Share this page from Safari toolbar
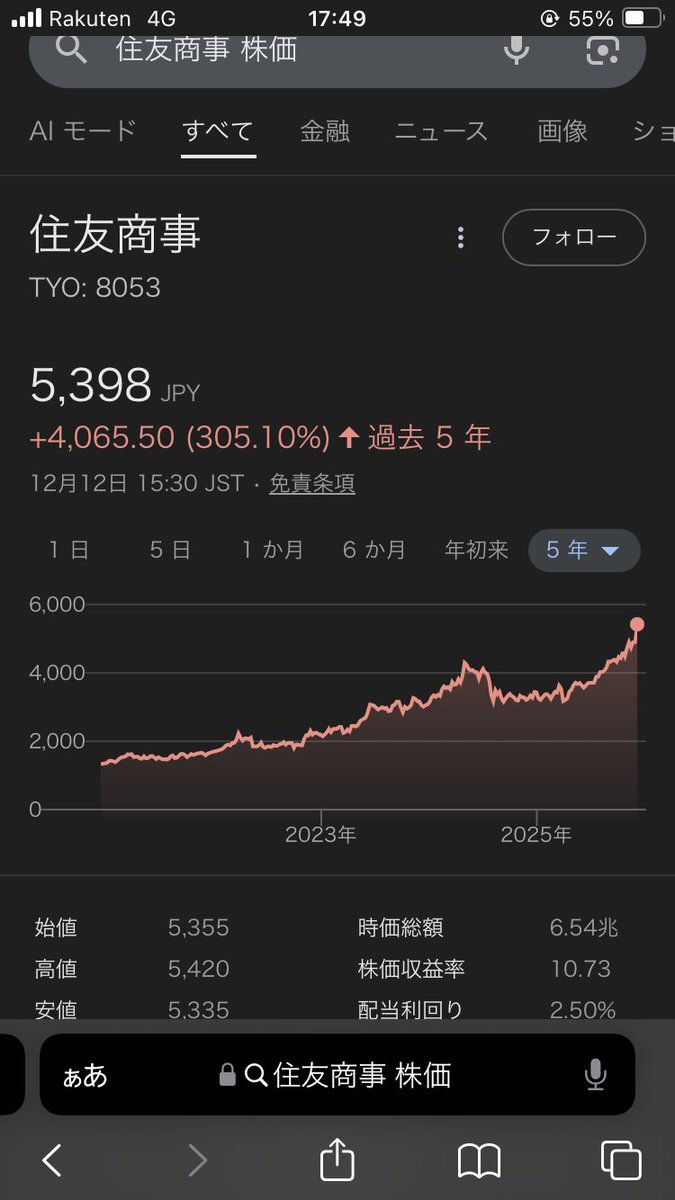This screenshot has width=675, height=1200. [x=337, y=1160]
